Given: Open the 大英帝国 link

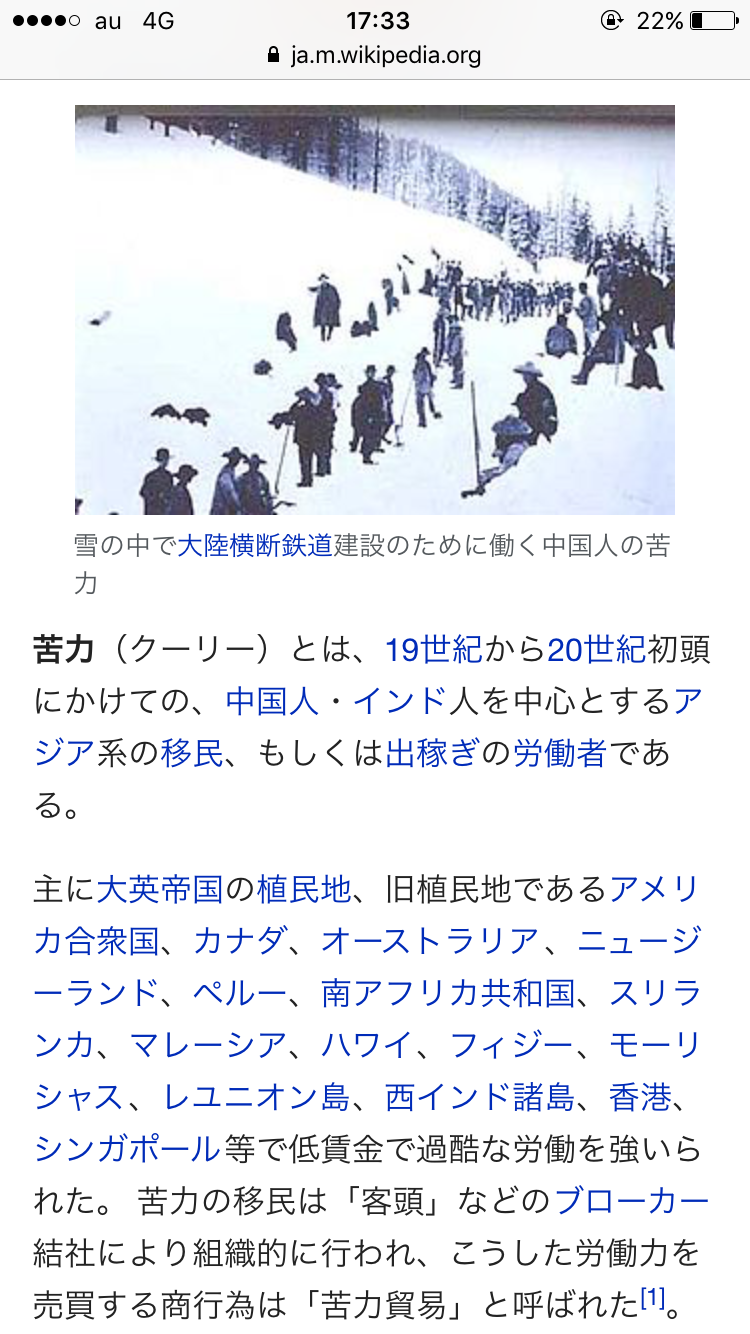Looking at the screenshot, I should click(x=160, y=888).
